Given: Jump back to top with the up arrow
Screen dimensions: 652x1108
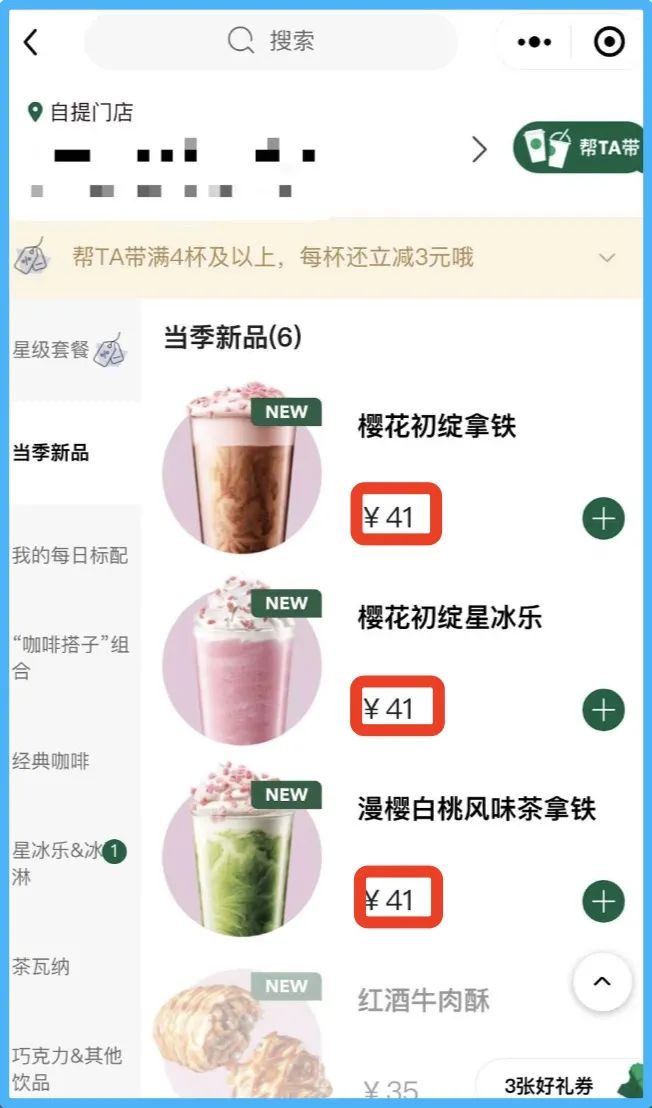Looking at the screenshot, I should point(602,982).
